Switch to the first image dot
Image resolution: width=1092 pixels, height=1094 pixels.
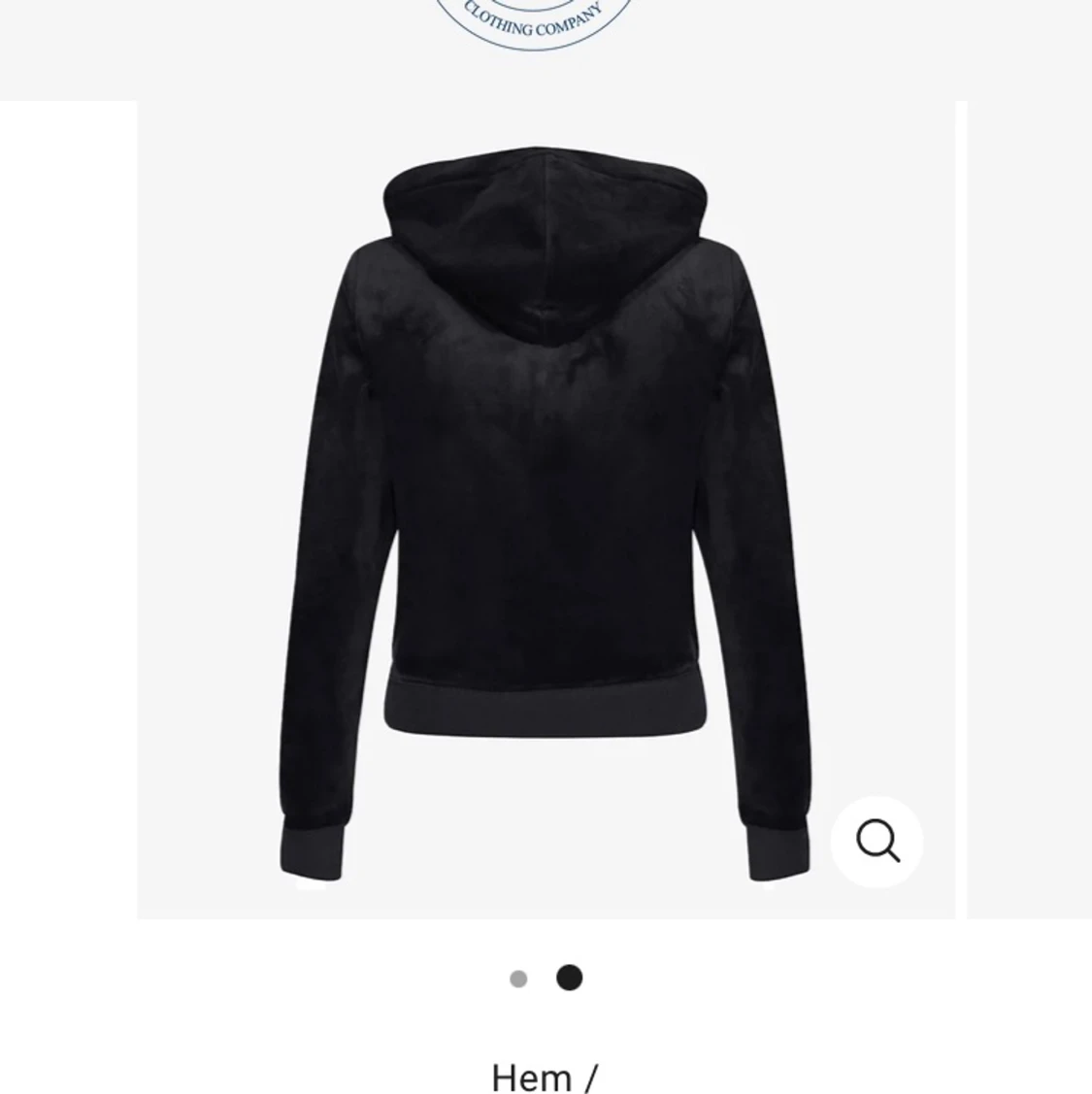coord(518,978)
